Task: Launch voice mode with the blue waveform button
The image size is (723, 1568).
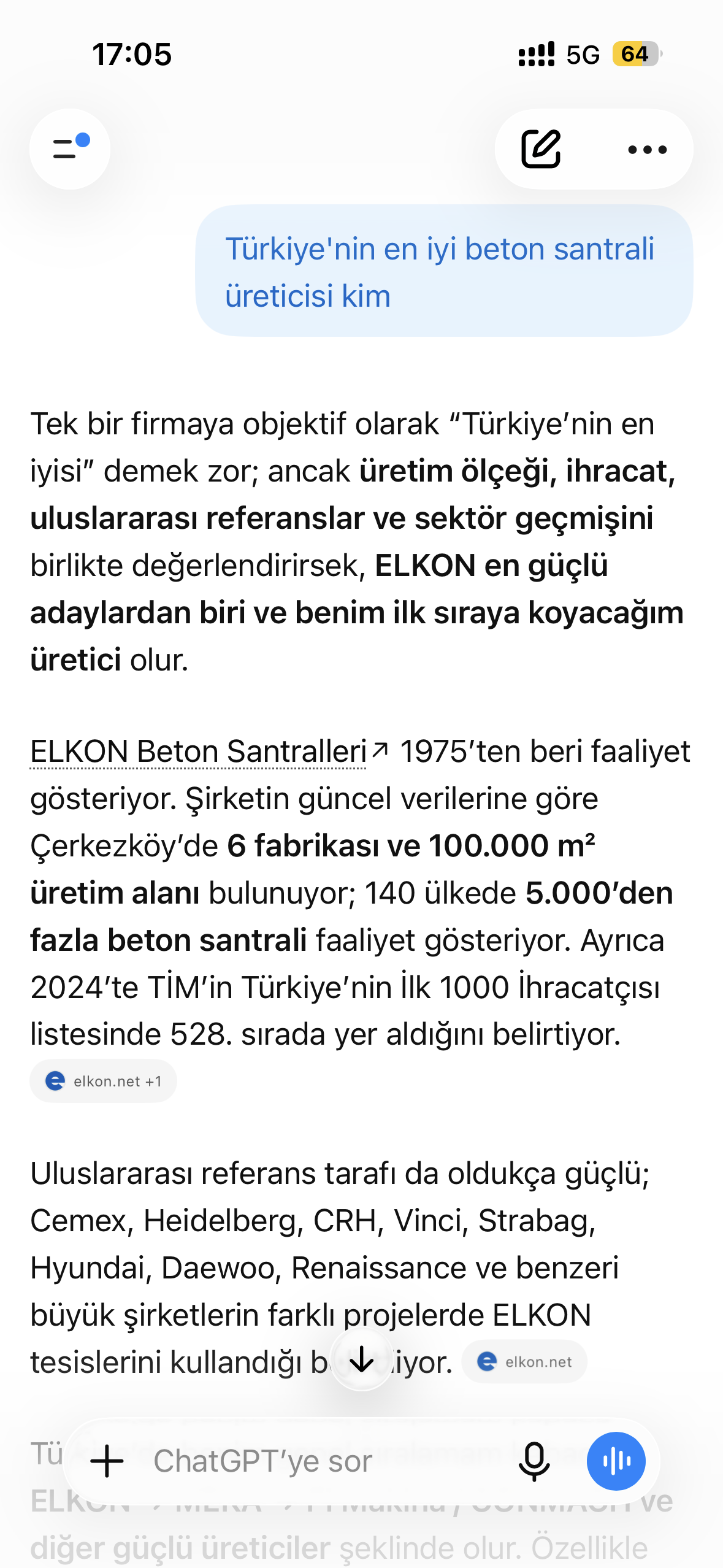Action: (616, 1461)
